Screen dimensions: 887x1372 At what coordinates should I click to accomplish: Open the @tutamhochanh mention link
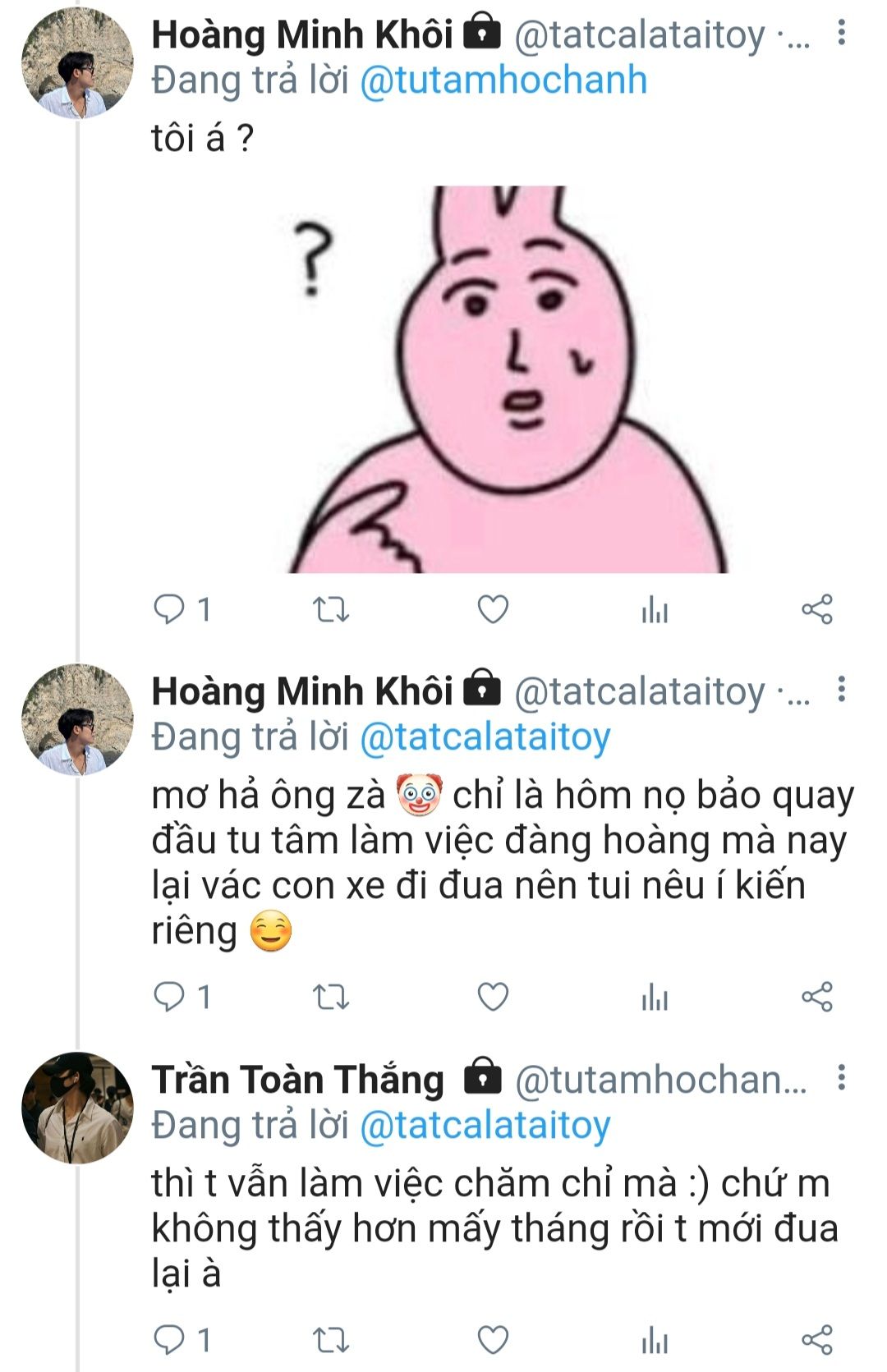[503, 80]
